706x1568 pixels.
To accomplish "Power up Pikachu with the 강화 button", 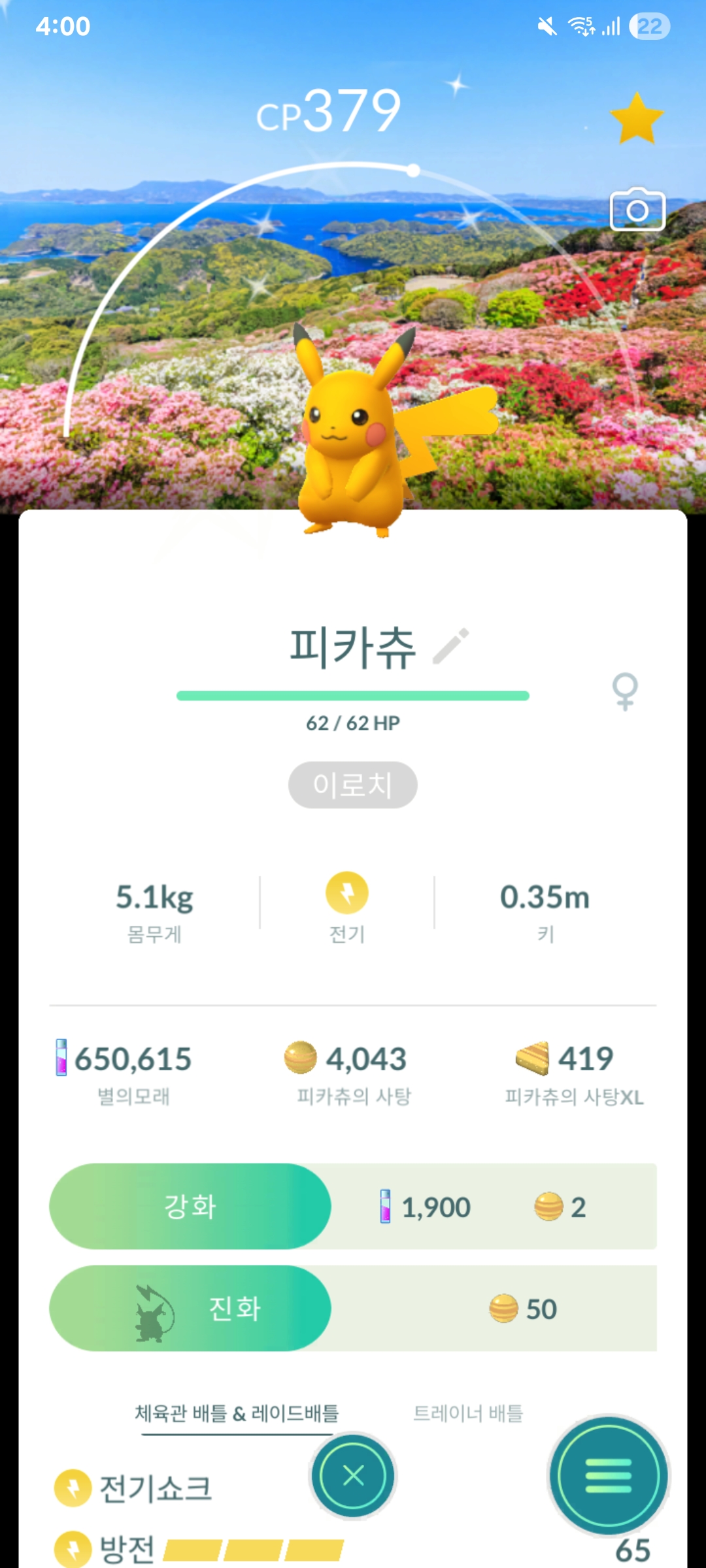I will click(x=190, y=1206).
